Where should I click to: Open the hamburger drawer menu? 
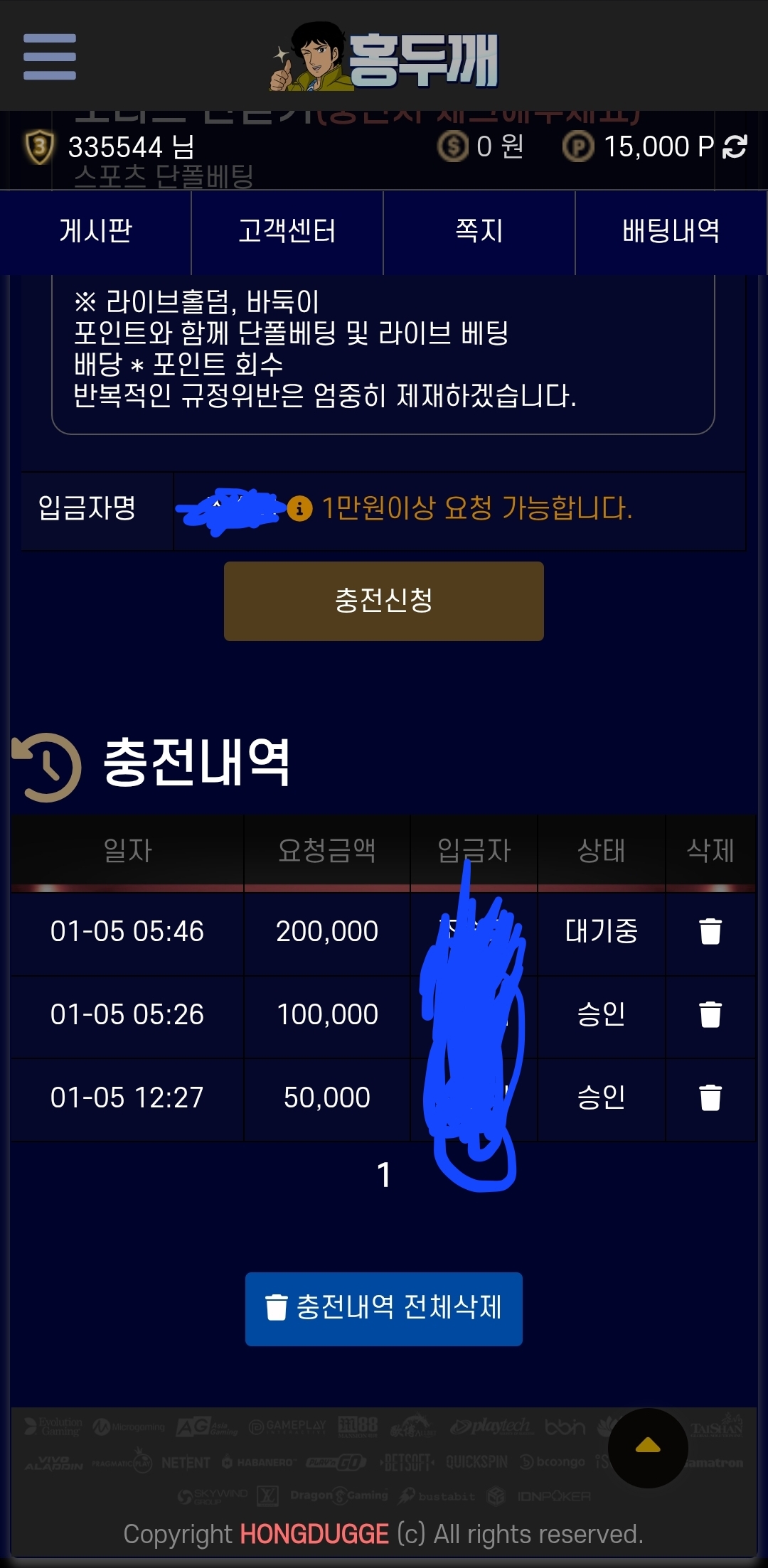[x=49, y=57]
